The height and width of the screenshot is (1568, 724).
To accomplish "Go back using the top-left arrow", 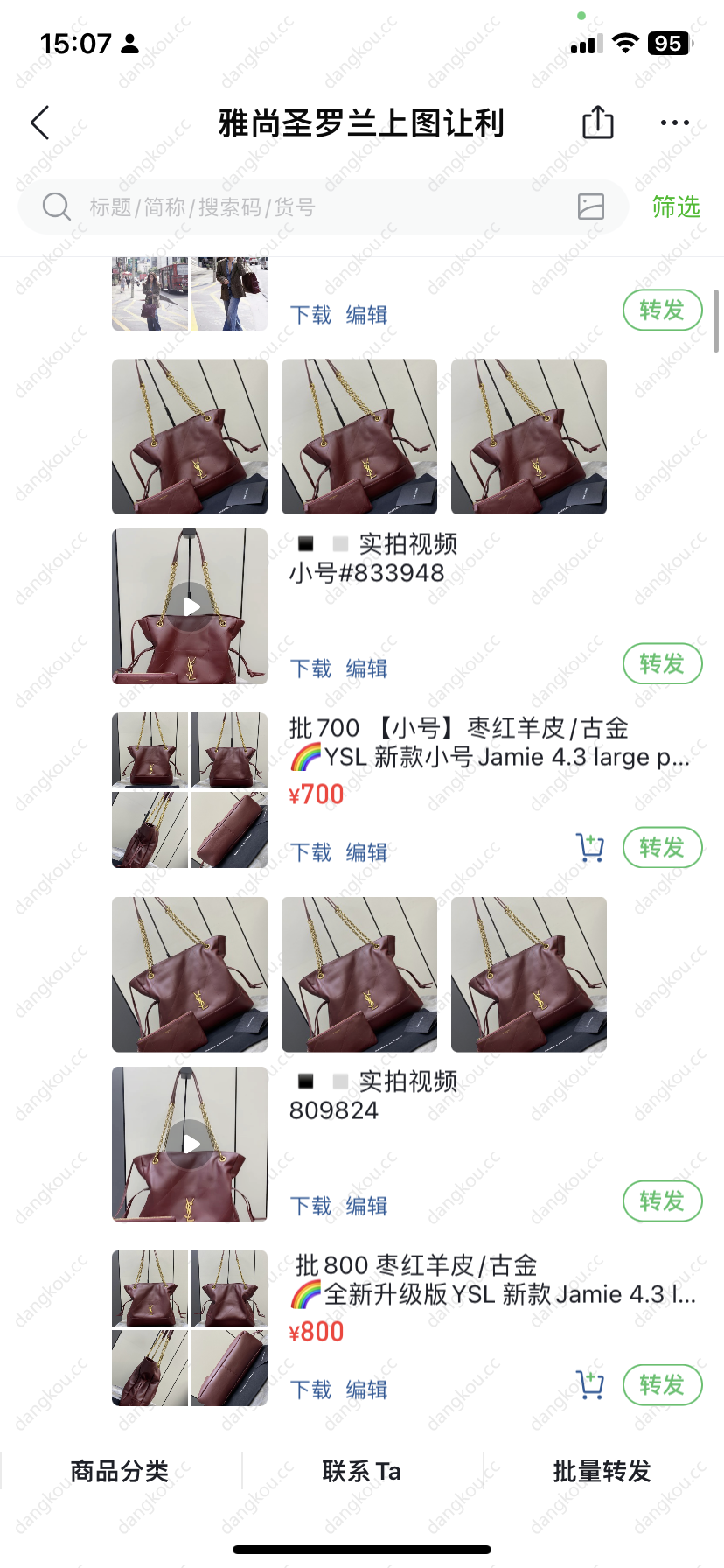I will (40, 123).
